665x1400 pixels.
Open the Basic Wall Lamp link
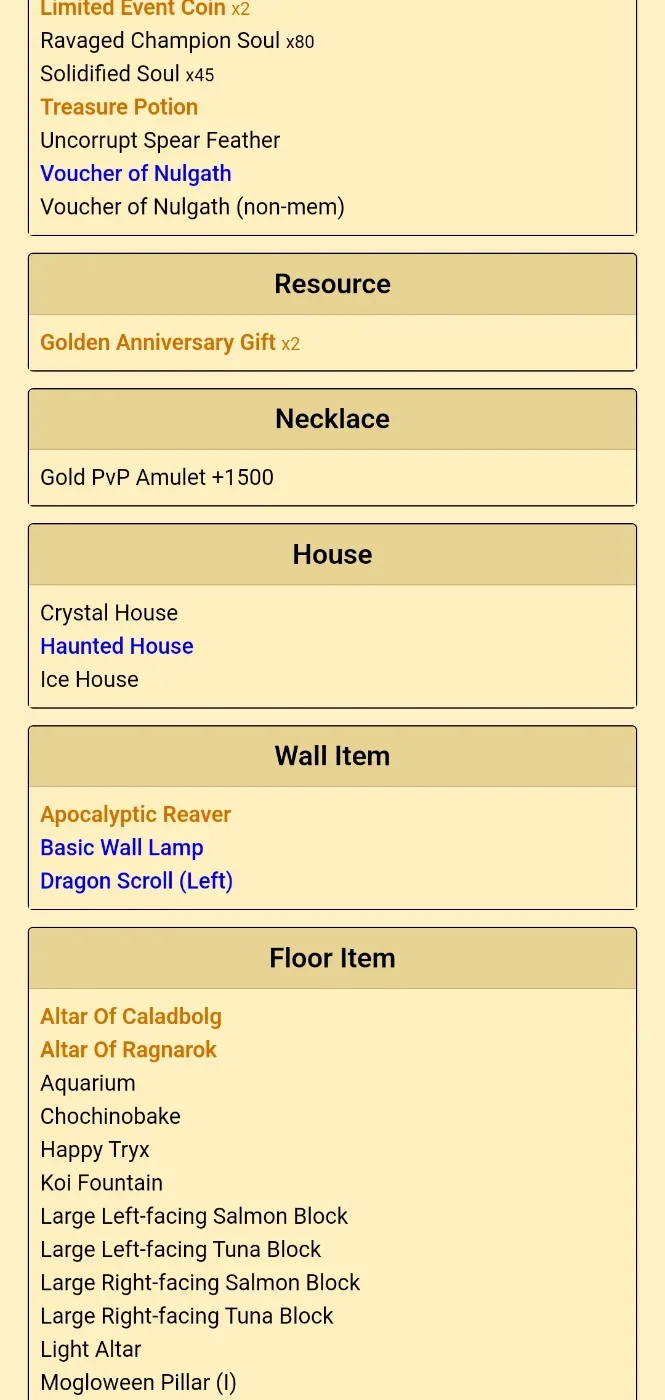coord(122,848)
